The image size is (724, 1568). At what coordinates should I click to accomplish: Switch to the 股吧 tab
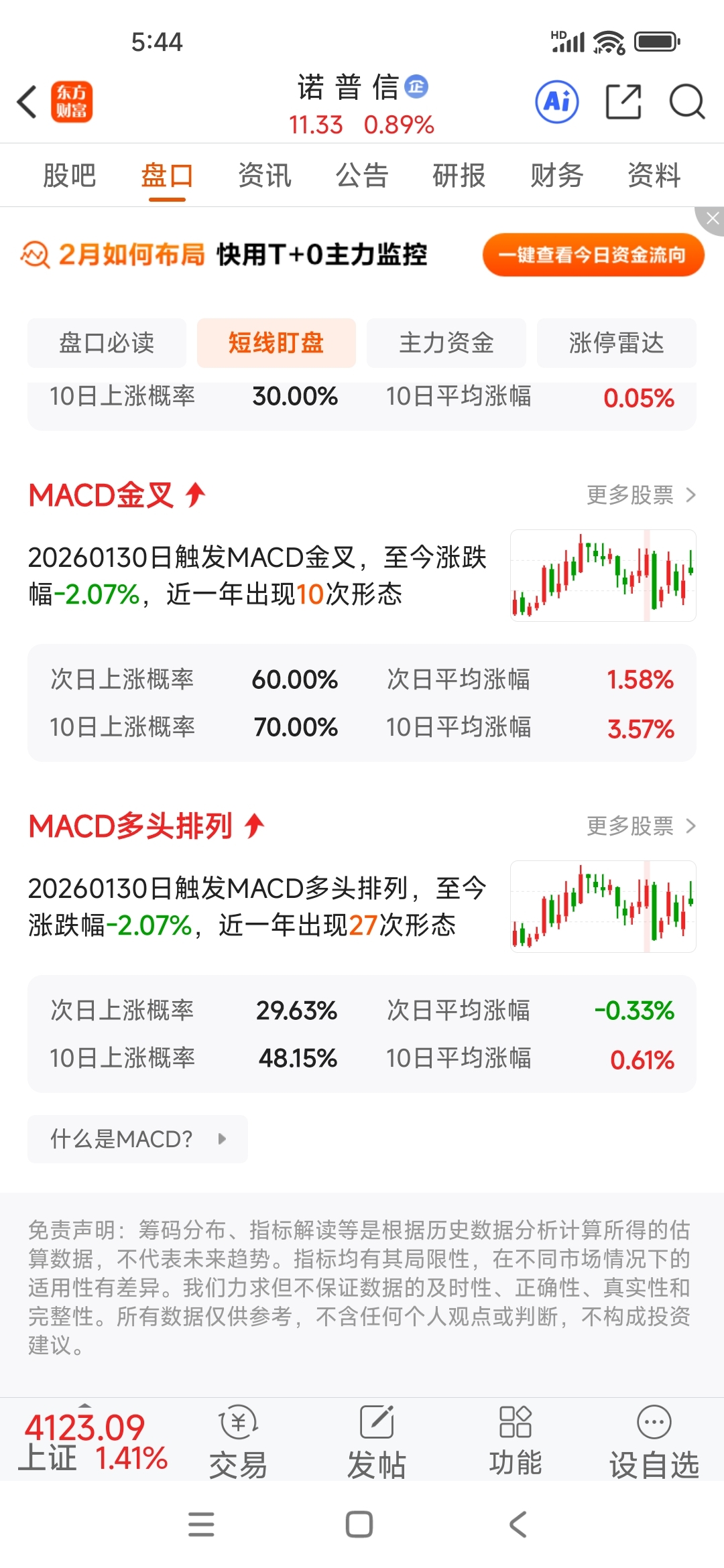[70, 176]
